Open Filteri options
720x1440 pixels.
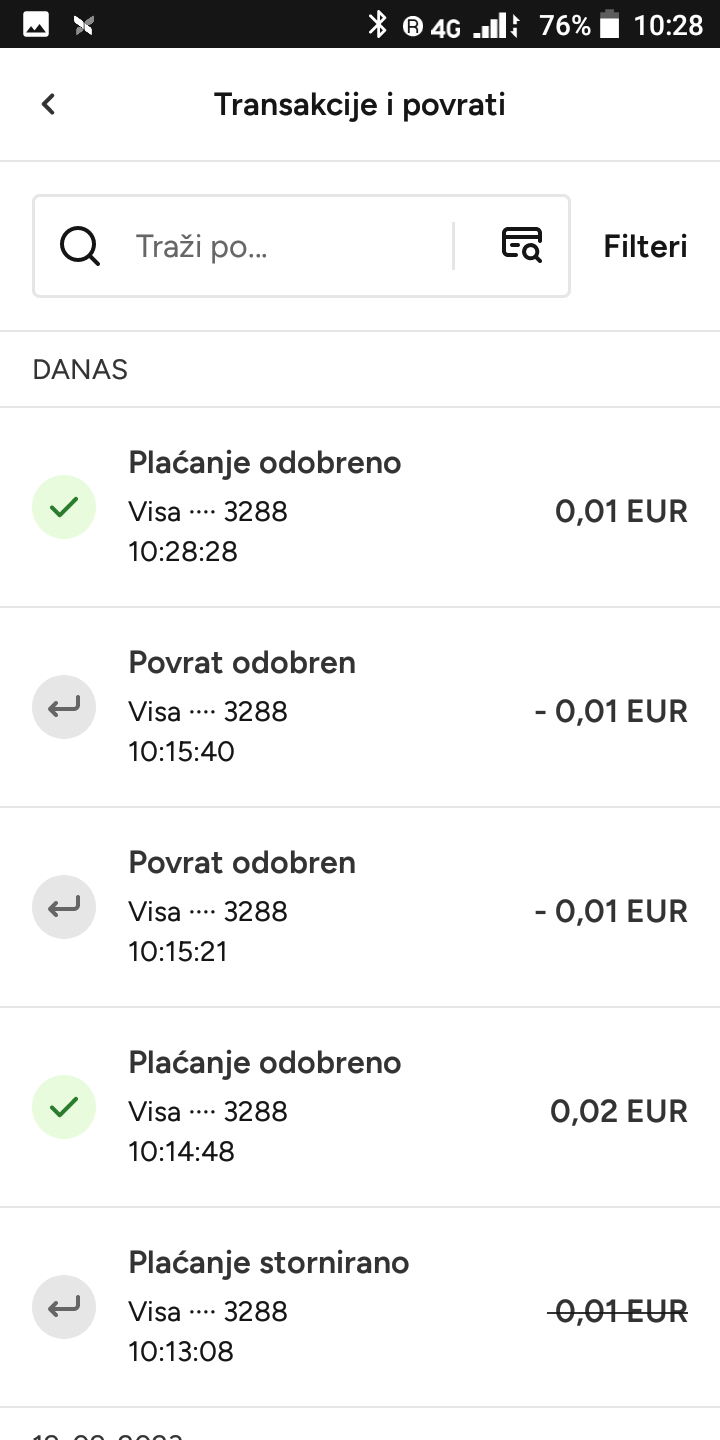point(645,246)
